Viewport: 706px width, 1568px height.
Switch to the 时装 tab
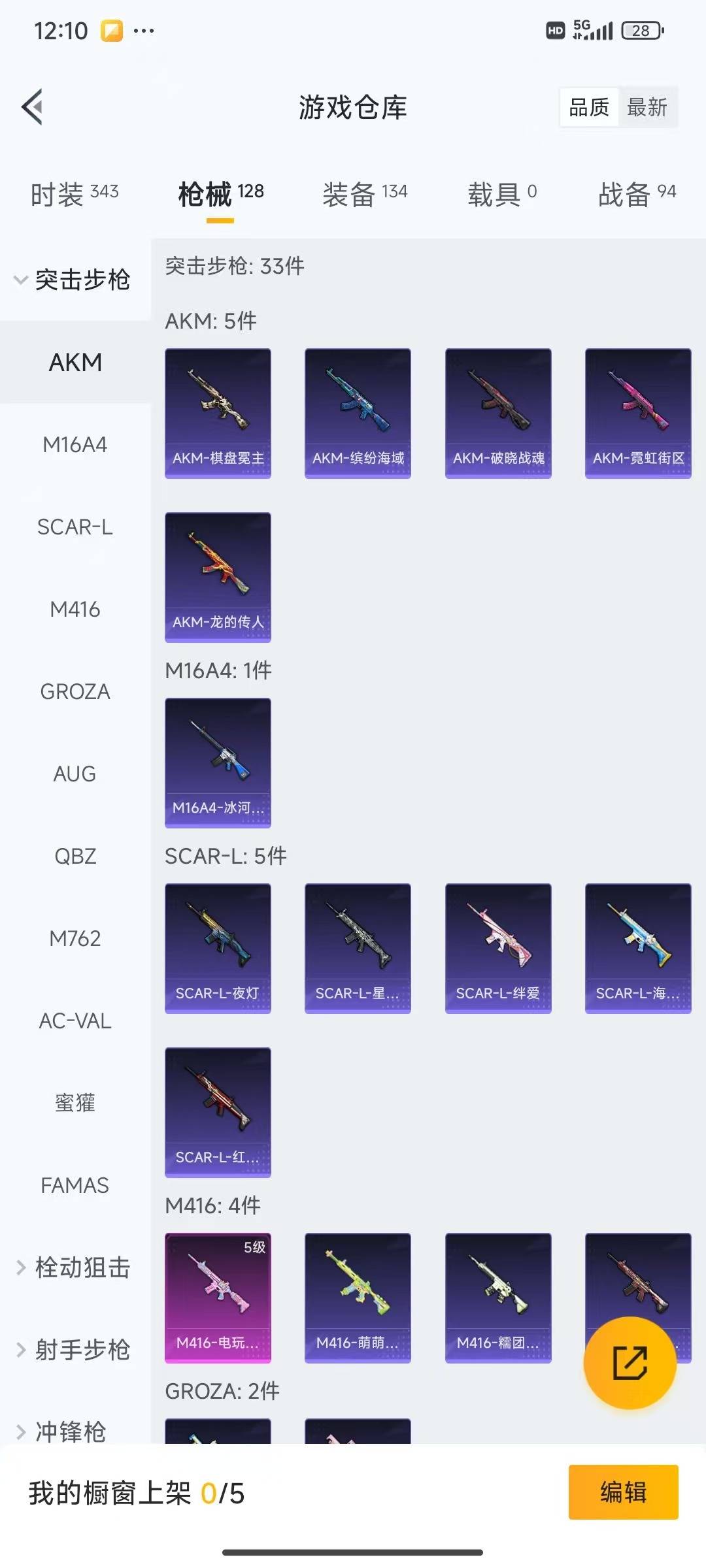[x=75, y=194]
